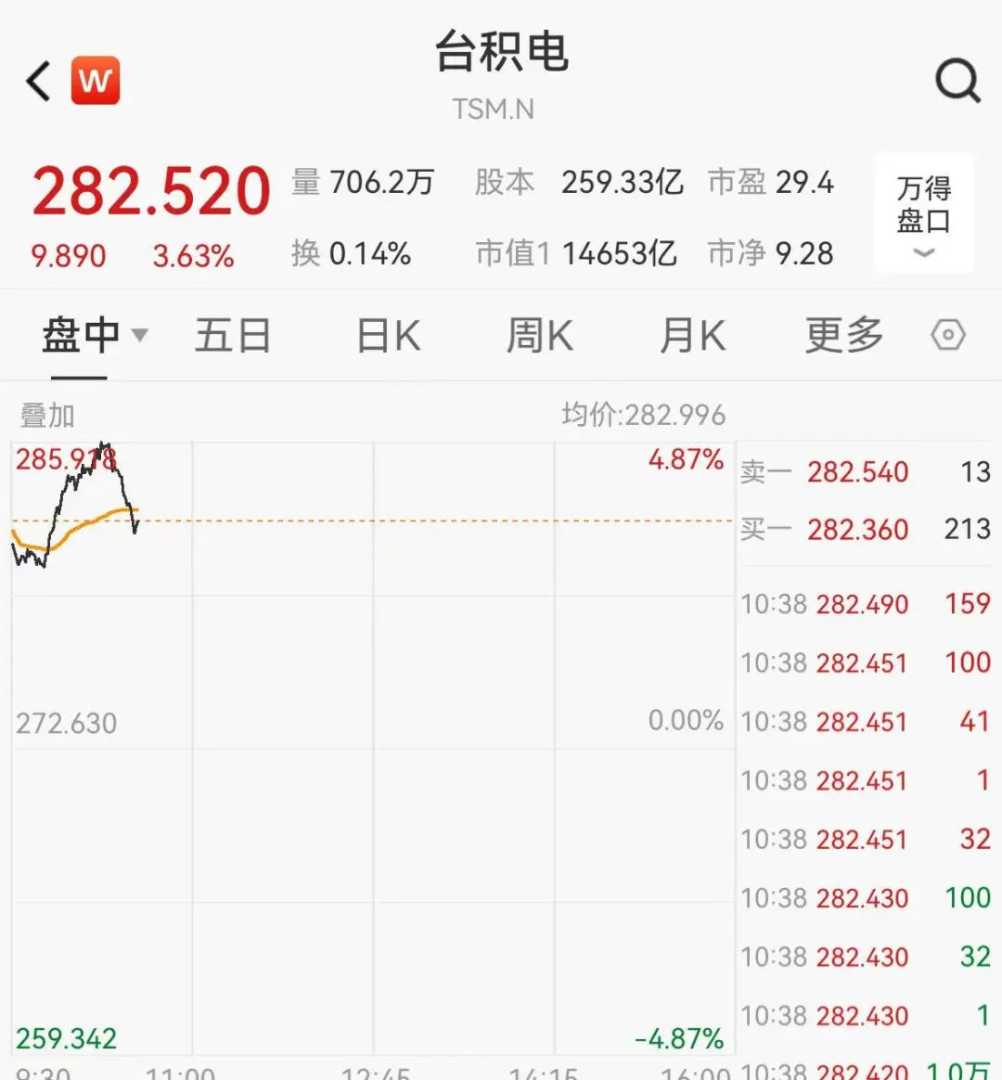View the 周K weekly chart
This screenshot has width=1002, height=1080.
(x=539, y=336)
